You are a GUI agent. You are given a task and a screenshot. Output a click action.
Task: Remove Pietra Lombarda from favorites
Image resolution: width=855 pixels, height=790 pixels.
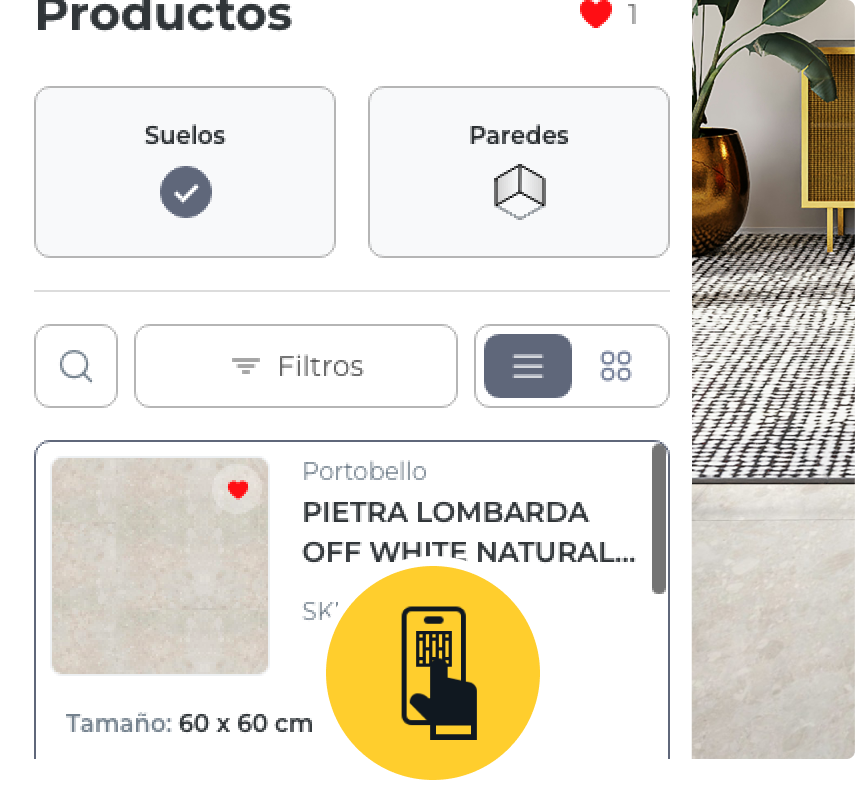[x=238, y=489]
